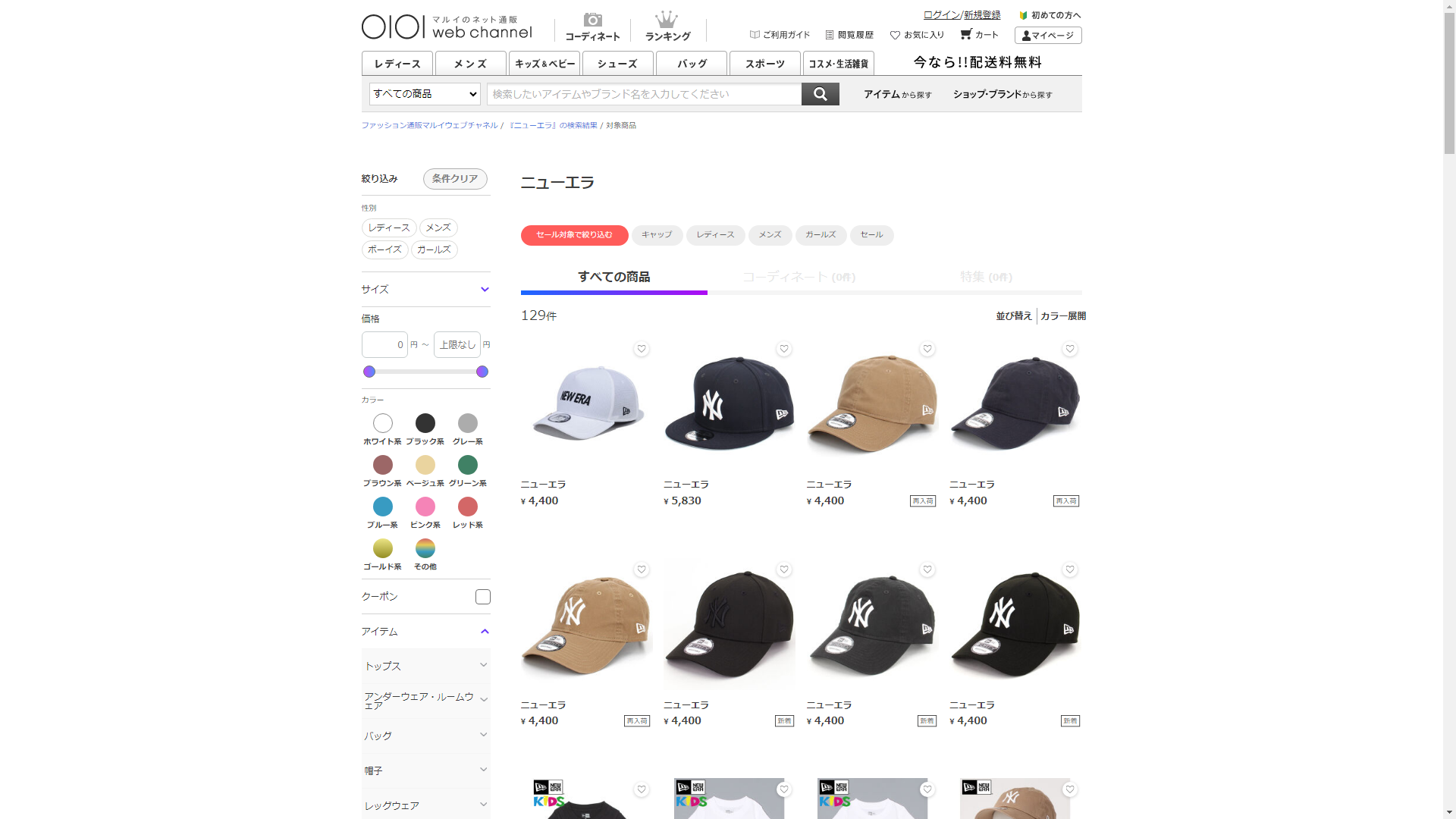Check the クーポン checkbox
Viewport: 1456px width, 819px height.
pyautogui.click(x=482, y=597)
